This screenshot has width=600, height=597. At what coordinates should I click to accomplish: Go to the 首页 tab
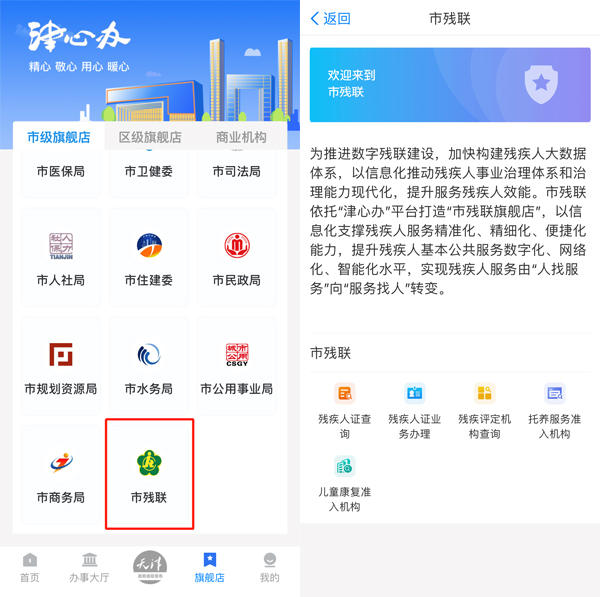point(30,567)
